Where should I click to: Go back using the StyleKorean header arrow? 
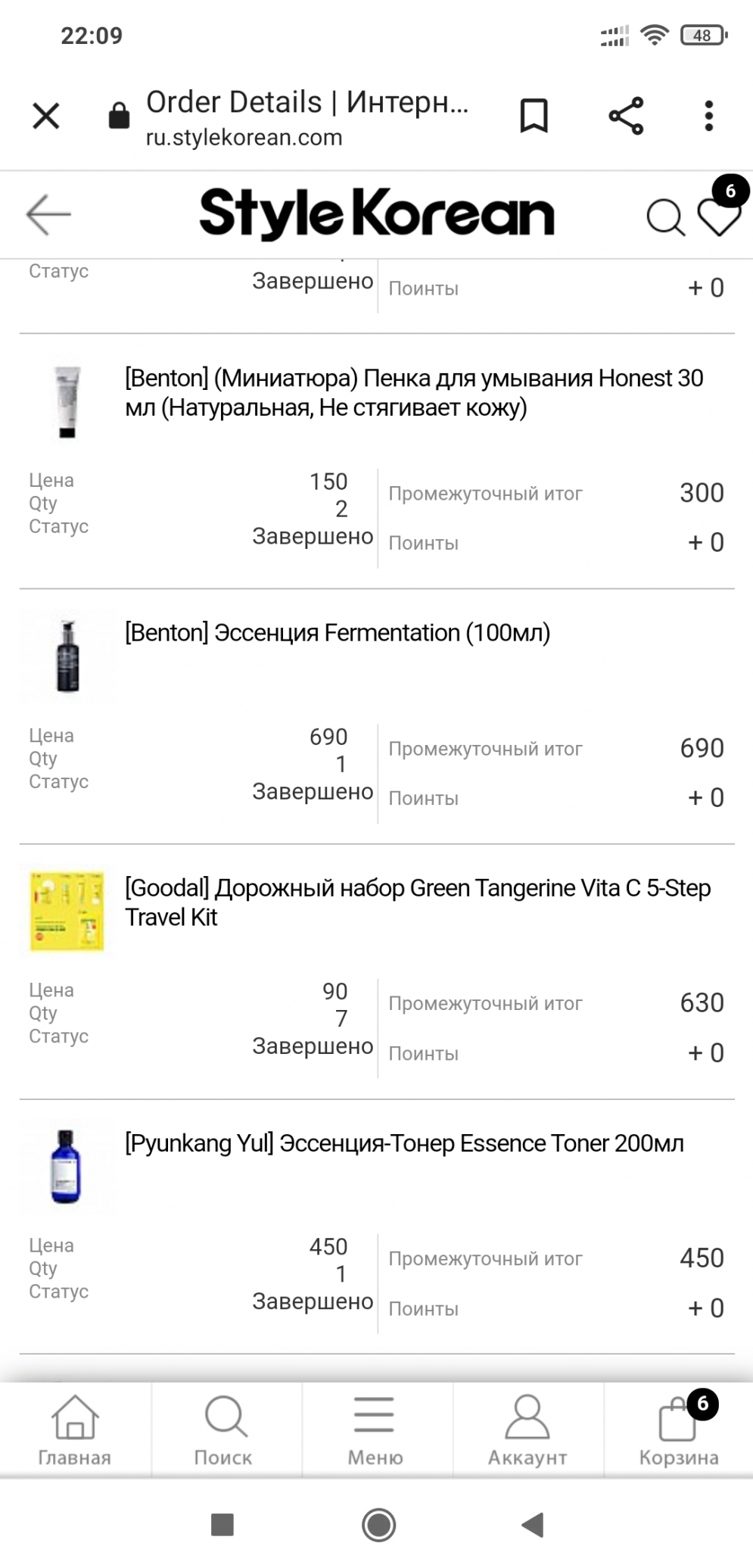tap(48, 214)
